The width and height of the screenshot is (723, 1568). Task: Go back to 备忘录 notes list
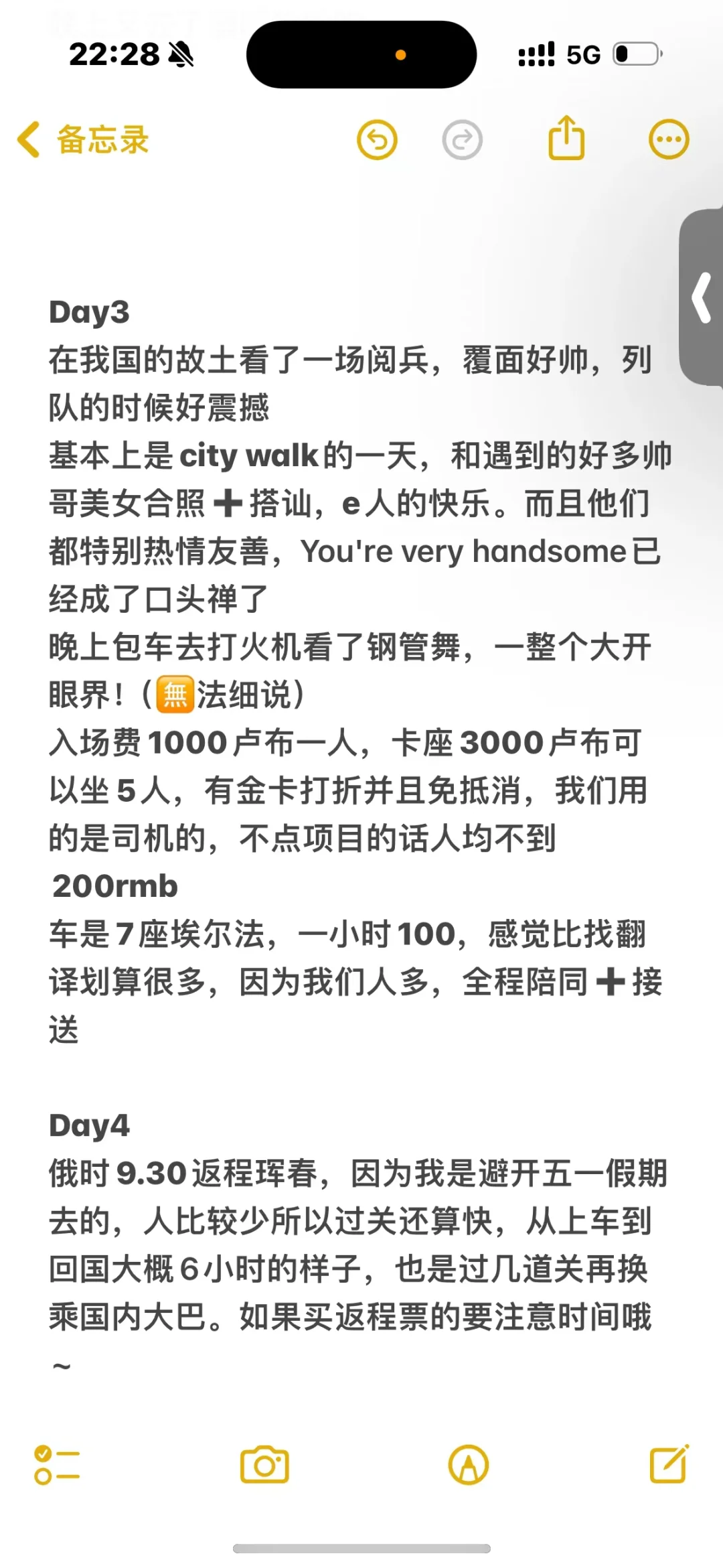[x=83, y=140]
